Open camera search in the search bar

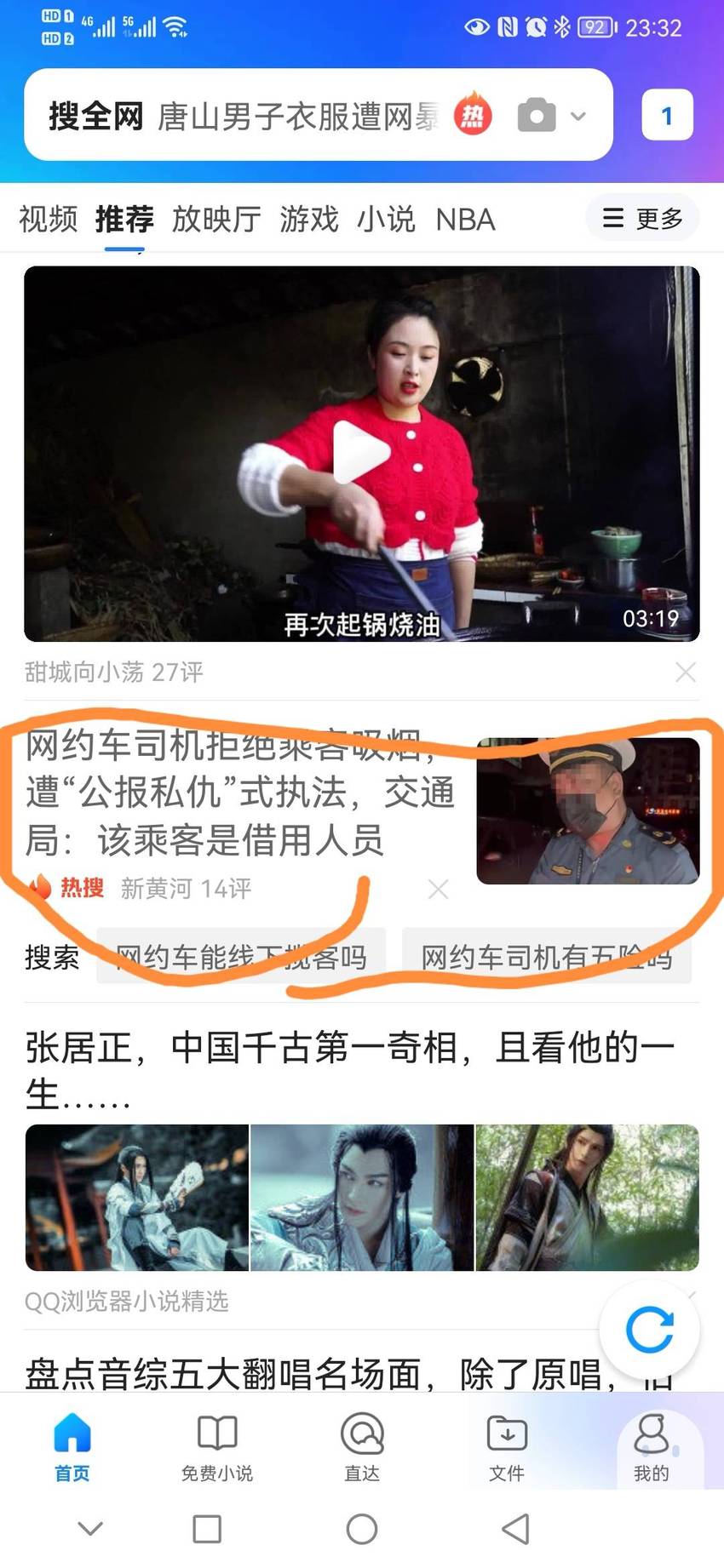pos(537,115)
